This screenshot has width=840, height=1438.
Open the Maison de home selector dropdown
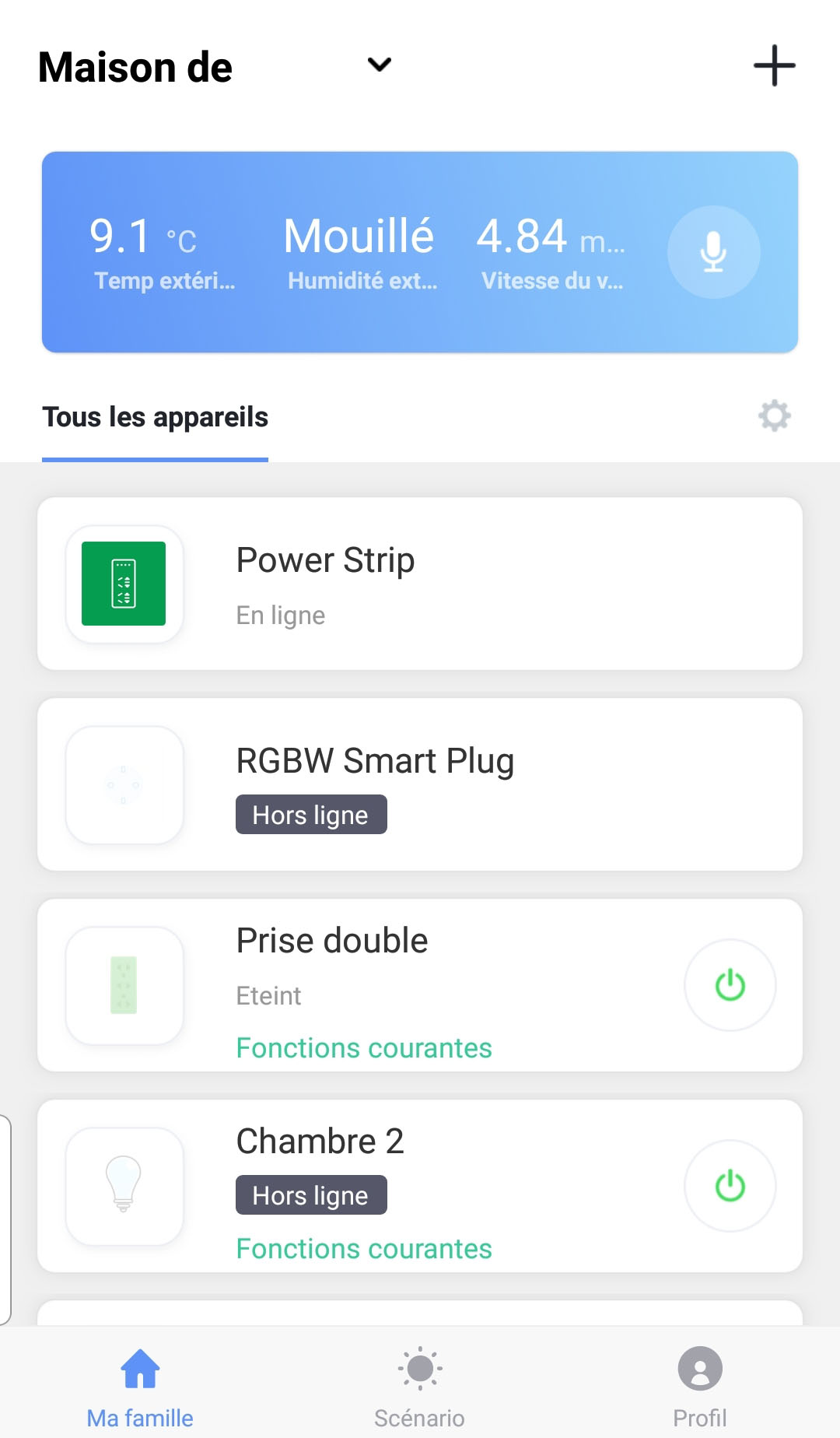[379, 65]
